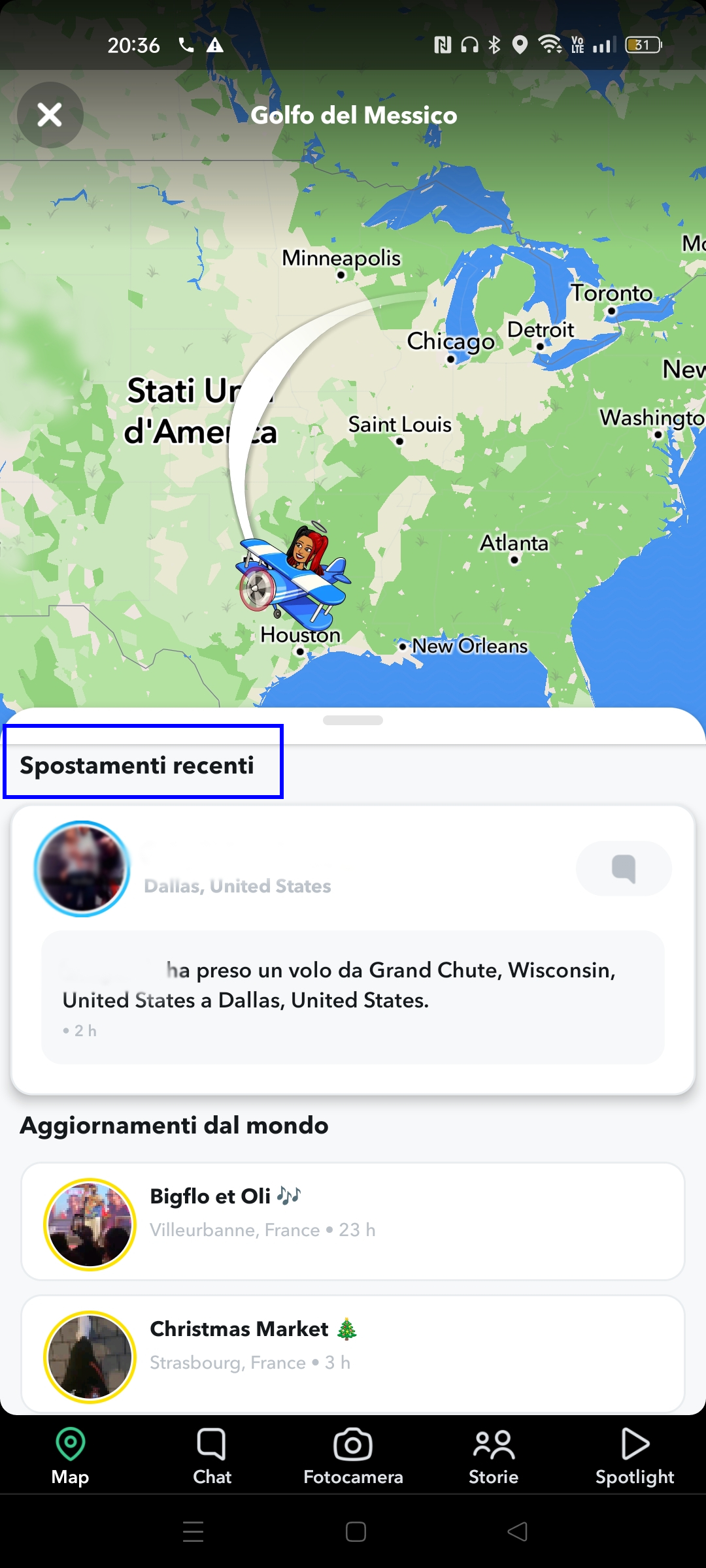706x1568 pixels.
Task: Expand the bottom sheet via its drag handle
Action: click(x=353, y=719)
